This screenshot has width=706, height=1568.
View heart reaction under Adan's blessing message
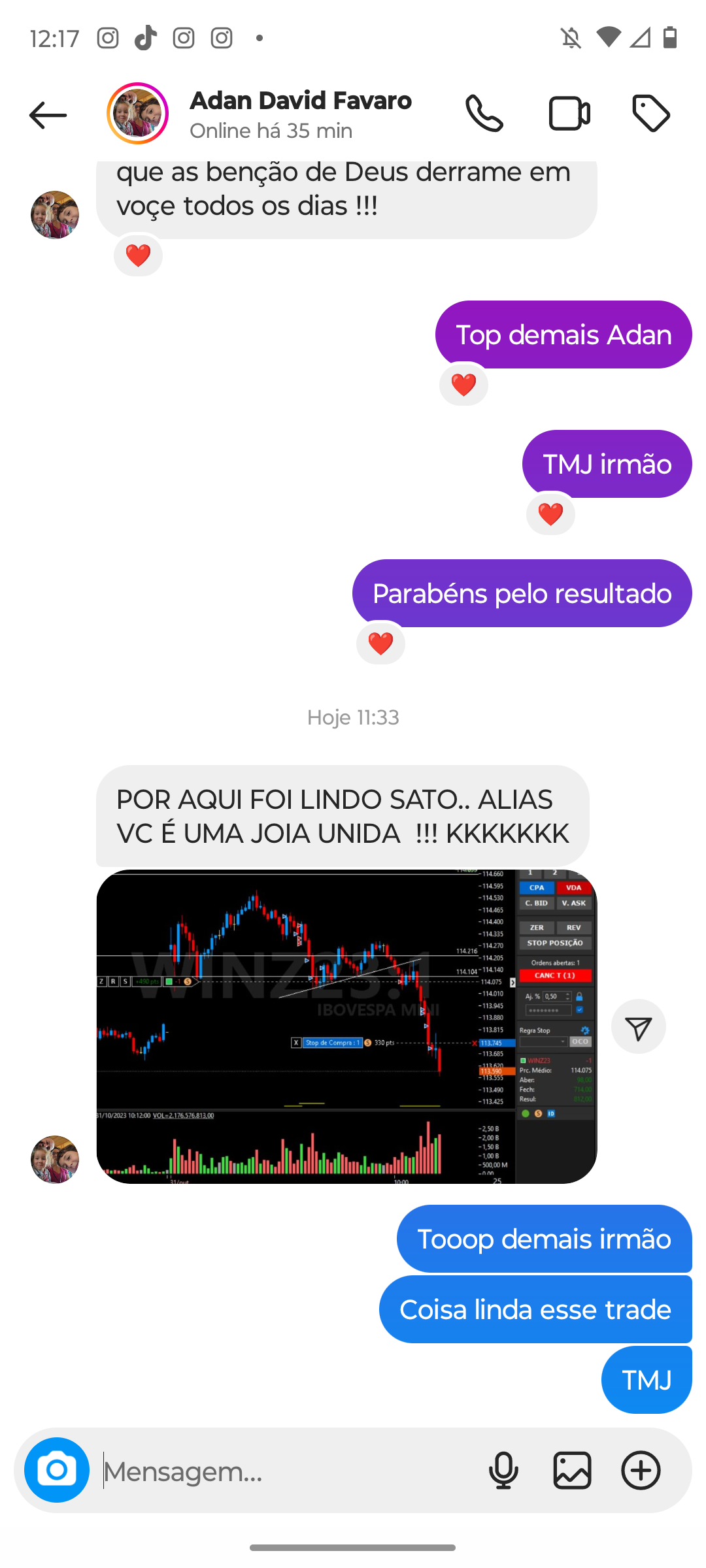pos(138,255)
